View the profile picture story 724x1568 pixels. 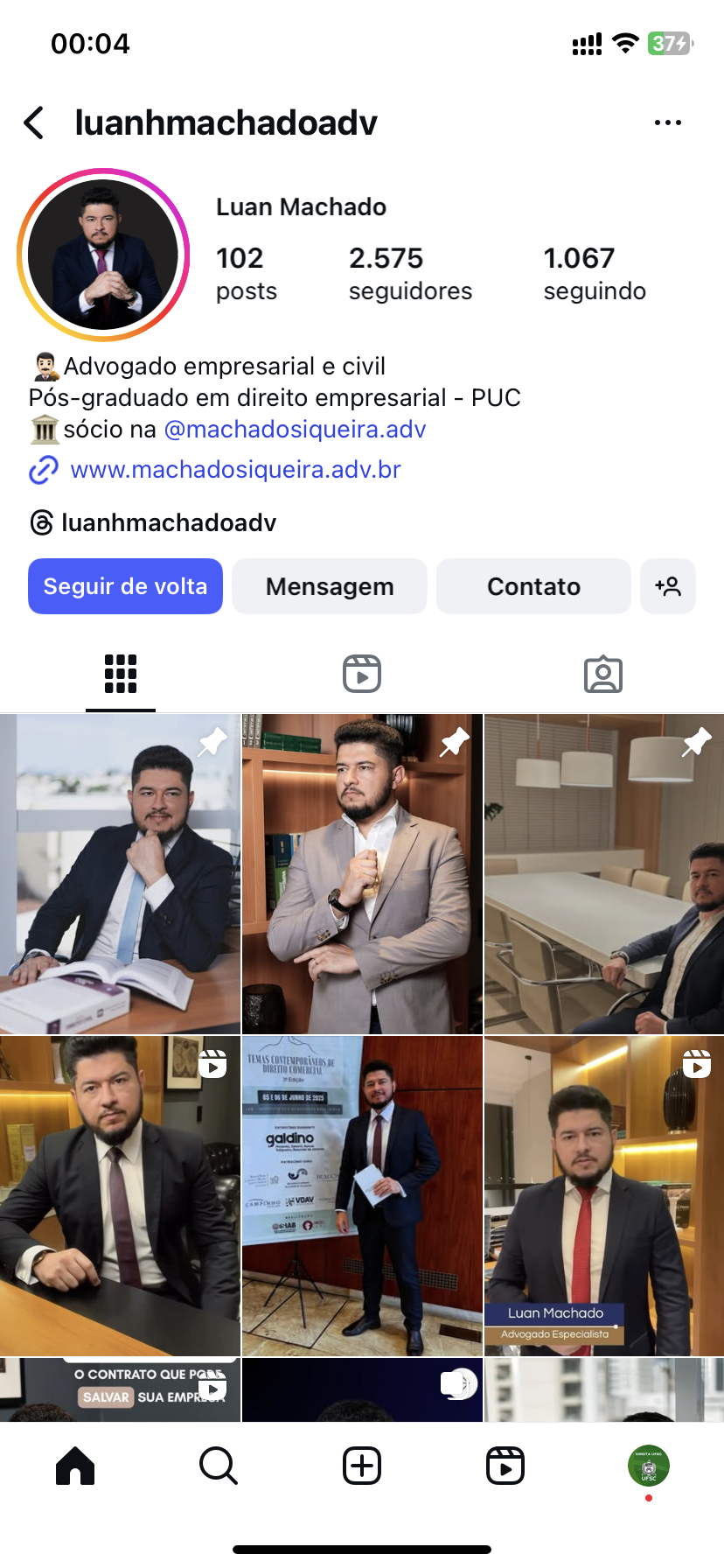click(103, 255)
